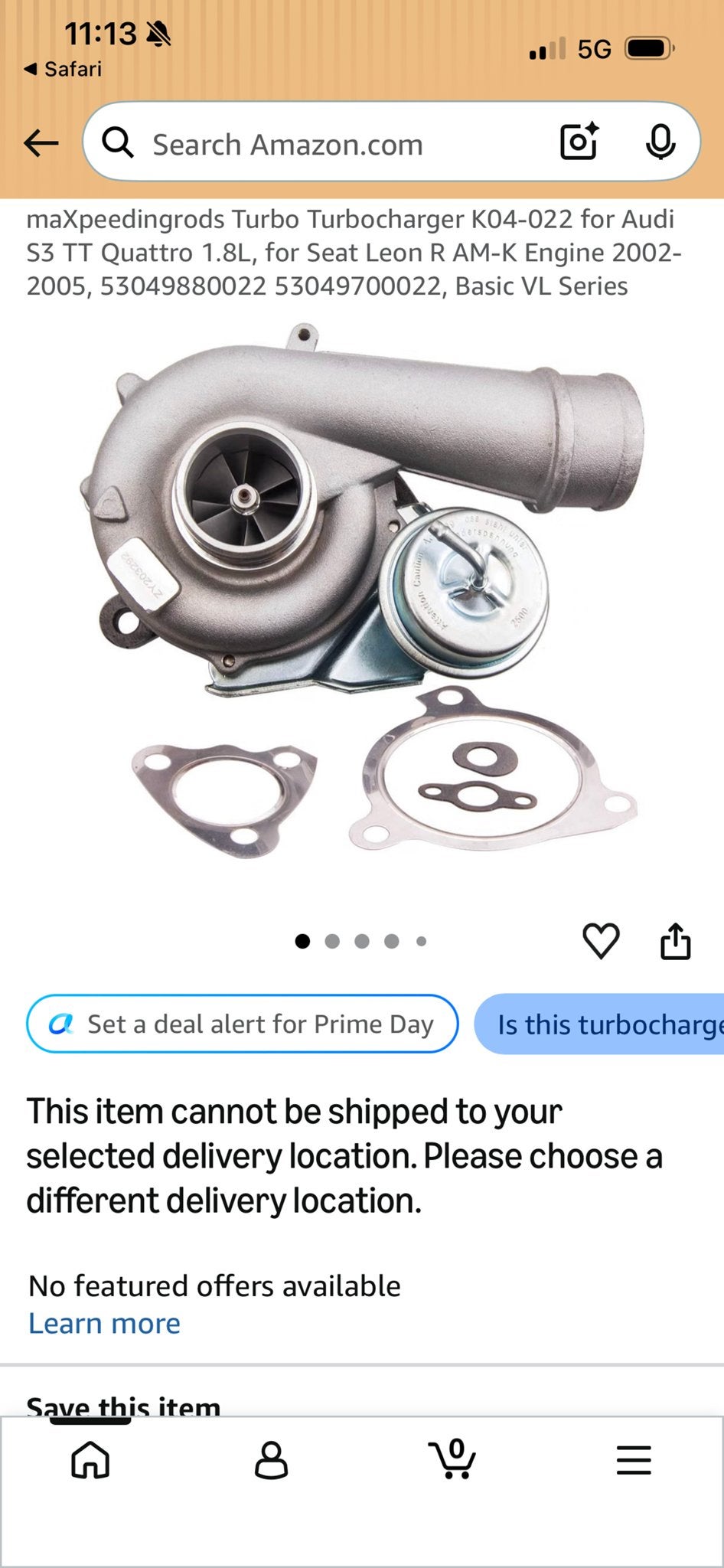Screen dimensions: 724x1568
Task: Set a deal alert for Prime Day
Action: 242,1024
